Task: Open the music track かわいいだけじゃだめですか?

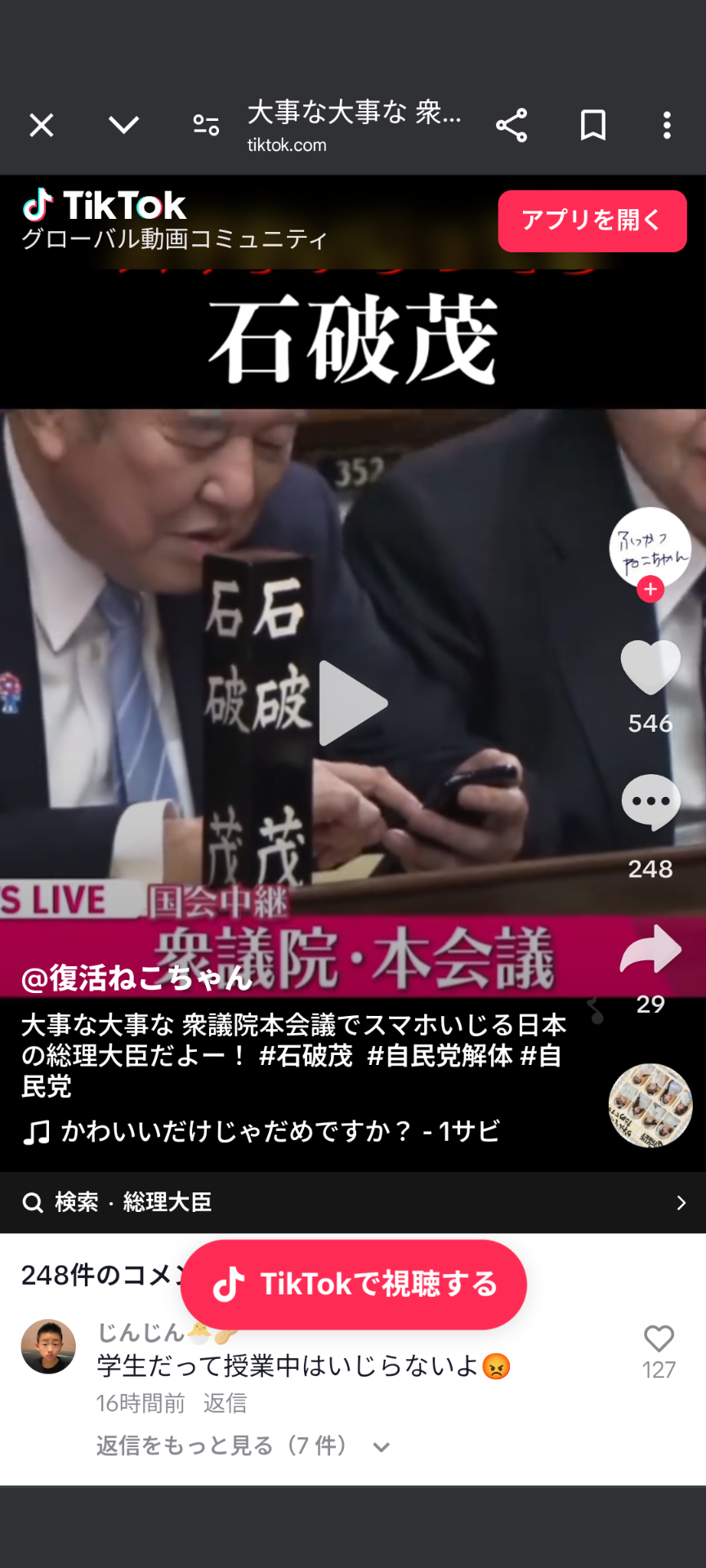Action: click(x=261, y=1132)
